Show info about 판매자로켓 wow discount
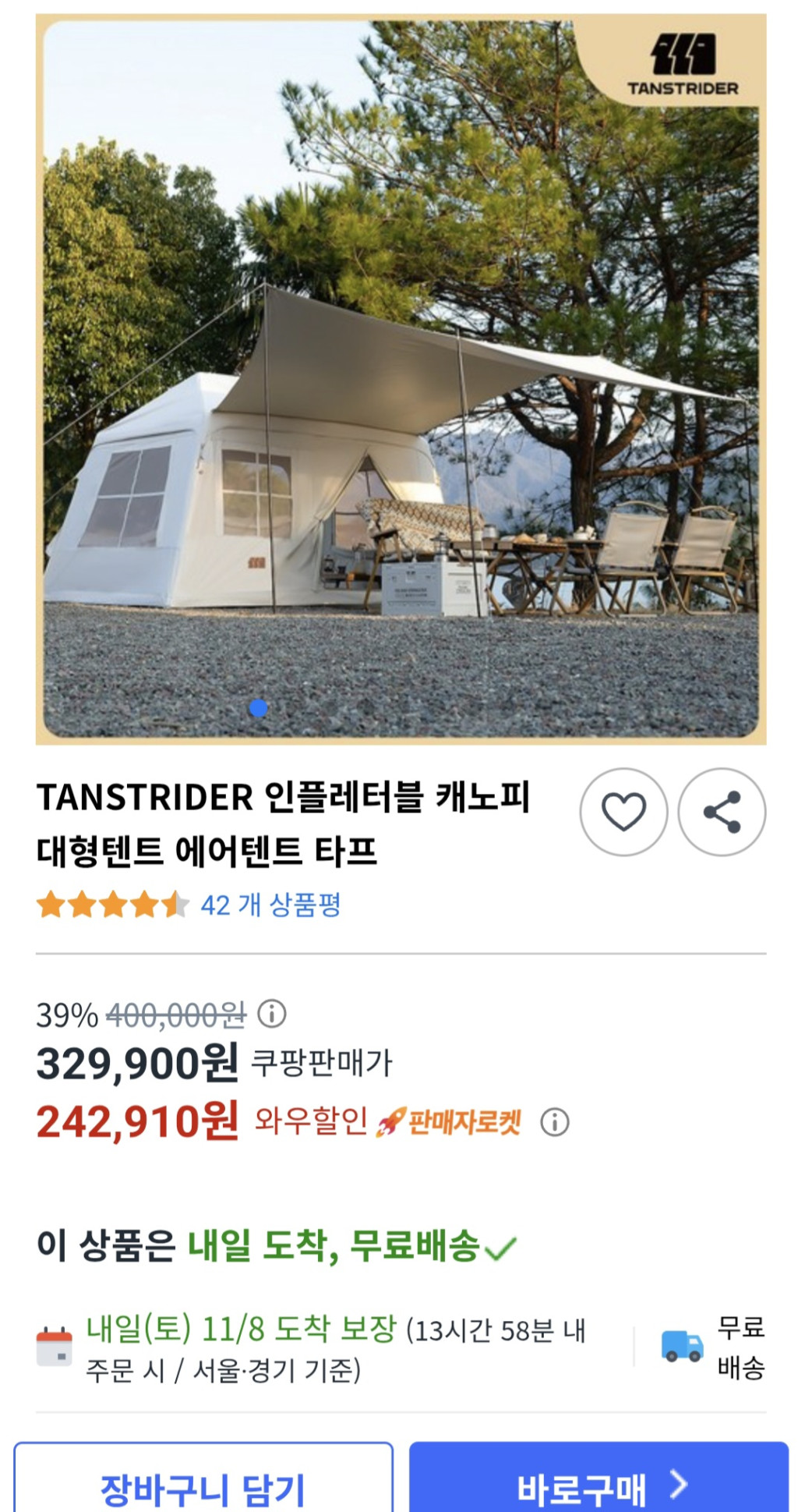The width and height of the screenshot is (798, 1512). (x=555, y=1122)
